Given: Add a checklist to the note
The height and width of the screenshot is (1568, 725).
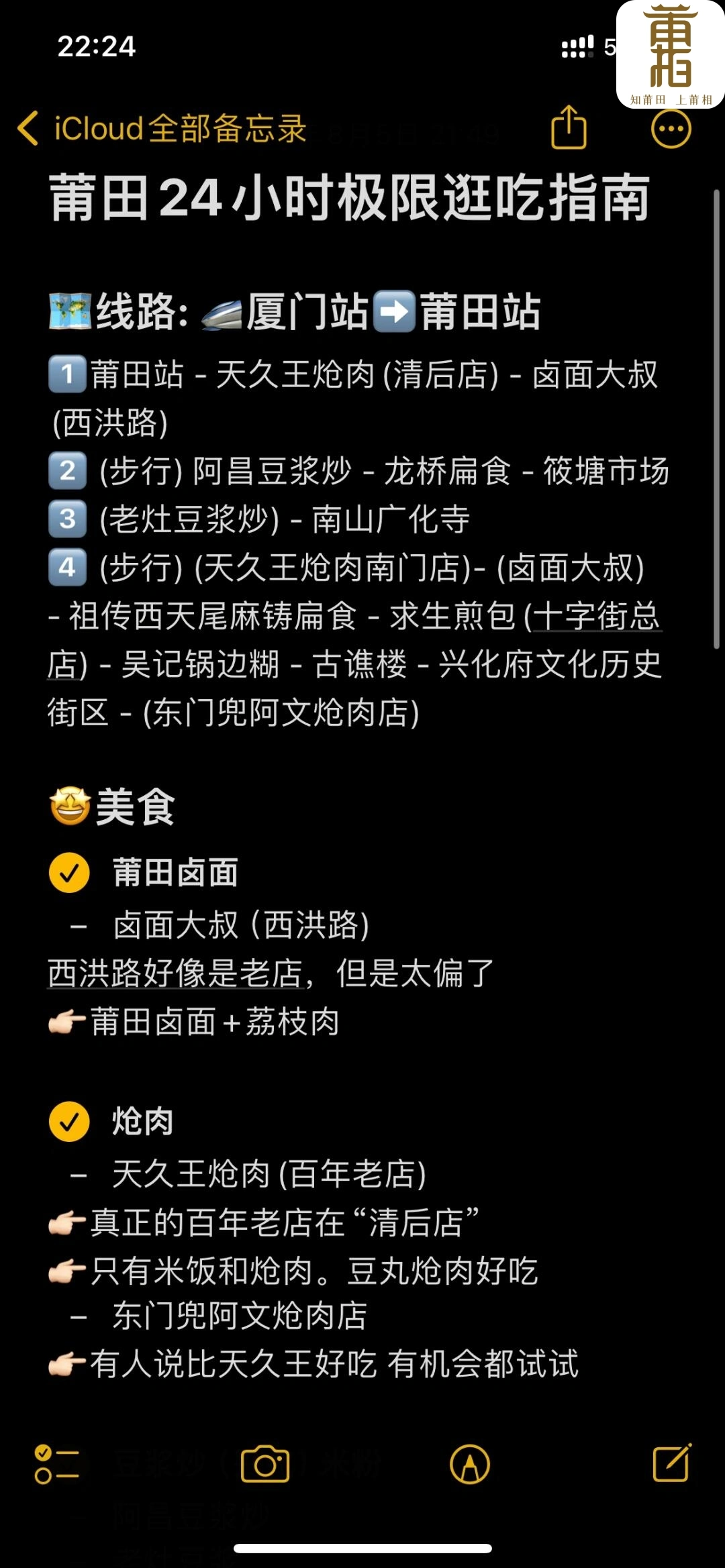Looking at the screenshot, I should (x=57, y=1464).
